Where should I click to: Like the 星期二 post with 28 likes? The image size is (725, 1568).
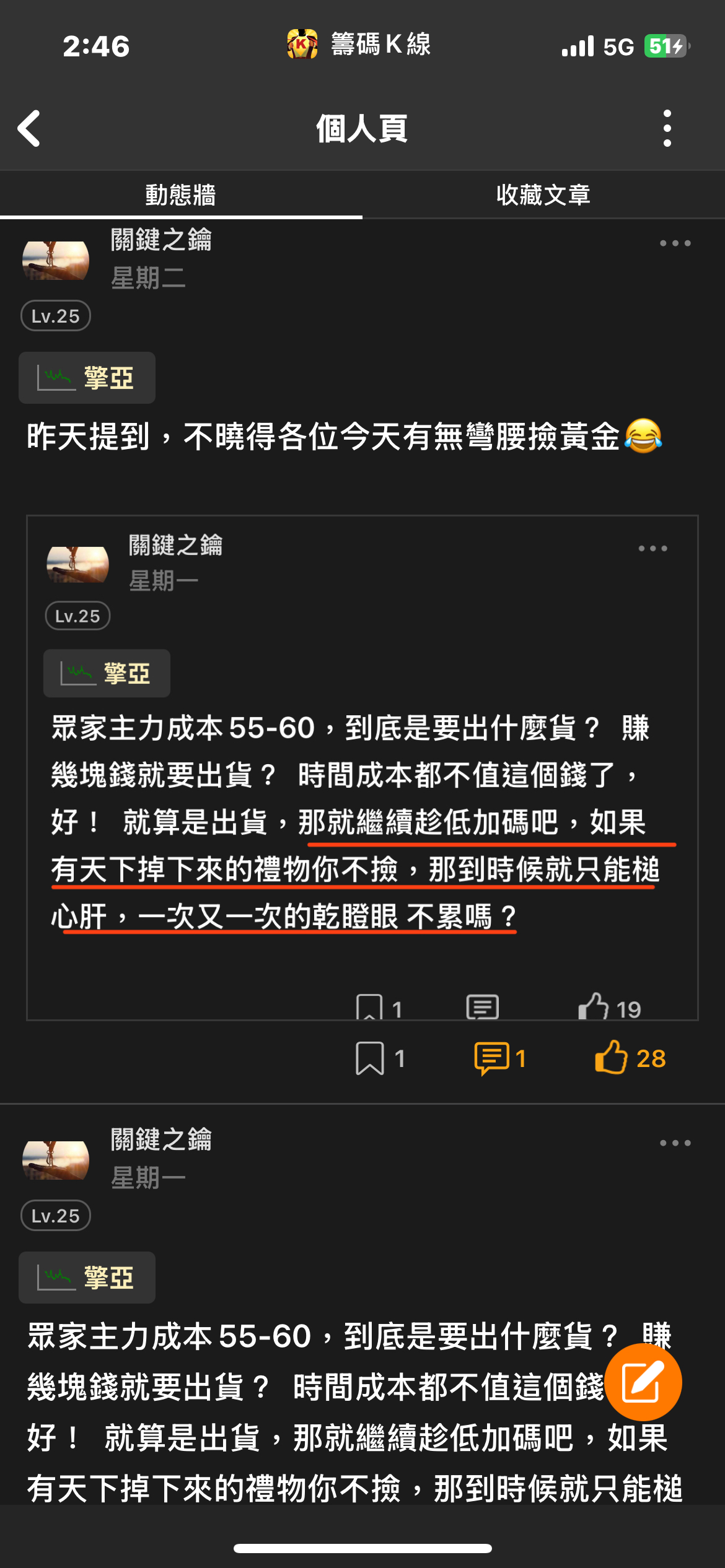coord(630,1058)
